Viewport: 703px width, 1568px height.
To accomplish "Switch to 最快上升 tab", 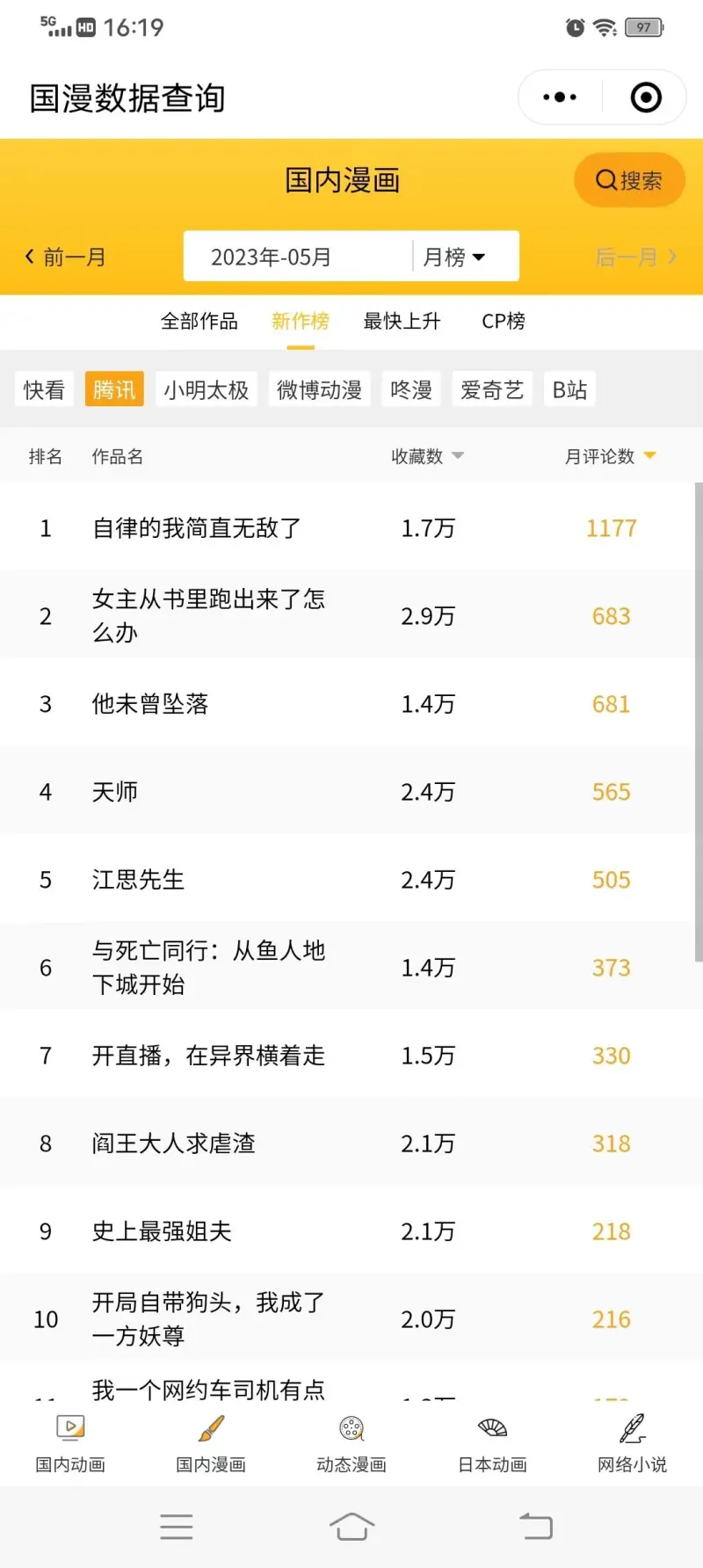I will 402,321.
